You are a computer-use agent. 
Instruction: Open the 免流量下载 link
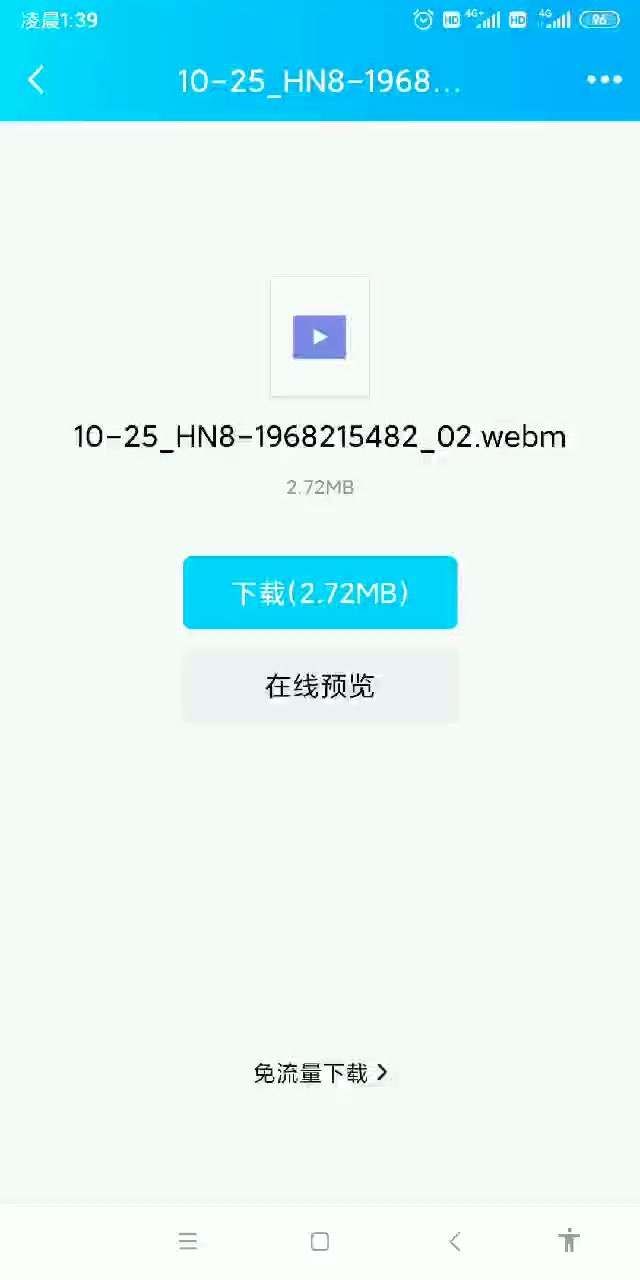click(x=320, y=1073)
